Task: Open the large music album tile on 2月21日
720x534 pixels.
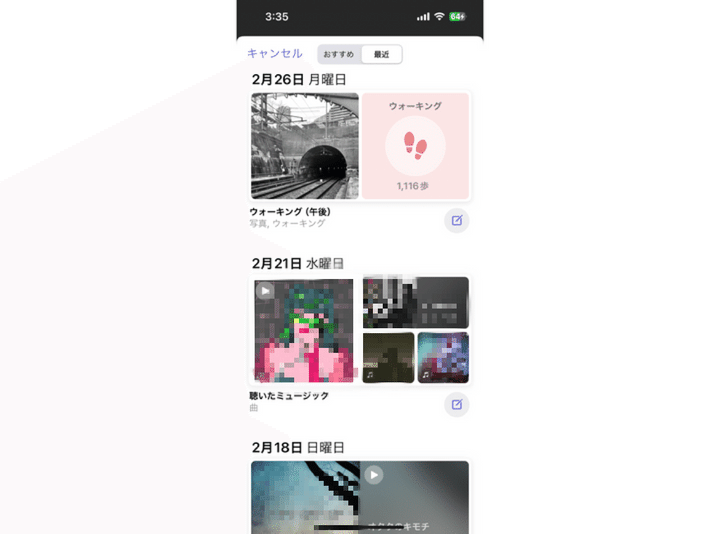Action: pos(304,331)
